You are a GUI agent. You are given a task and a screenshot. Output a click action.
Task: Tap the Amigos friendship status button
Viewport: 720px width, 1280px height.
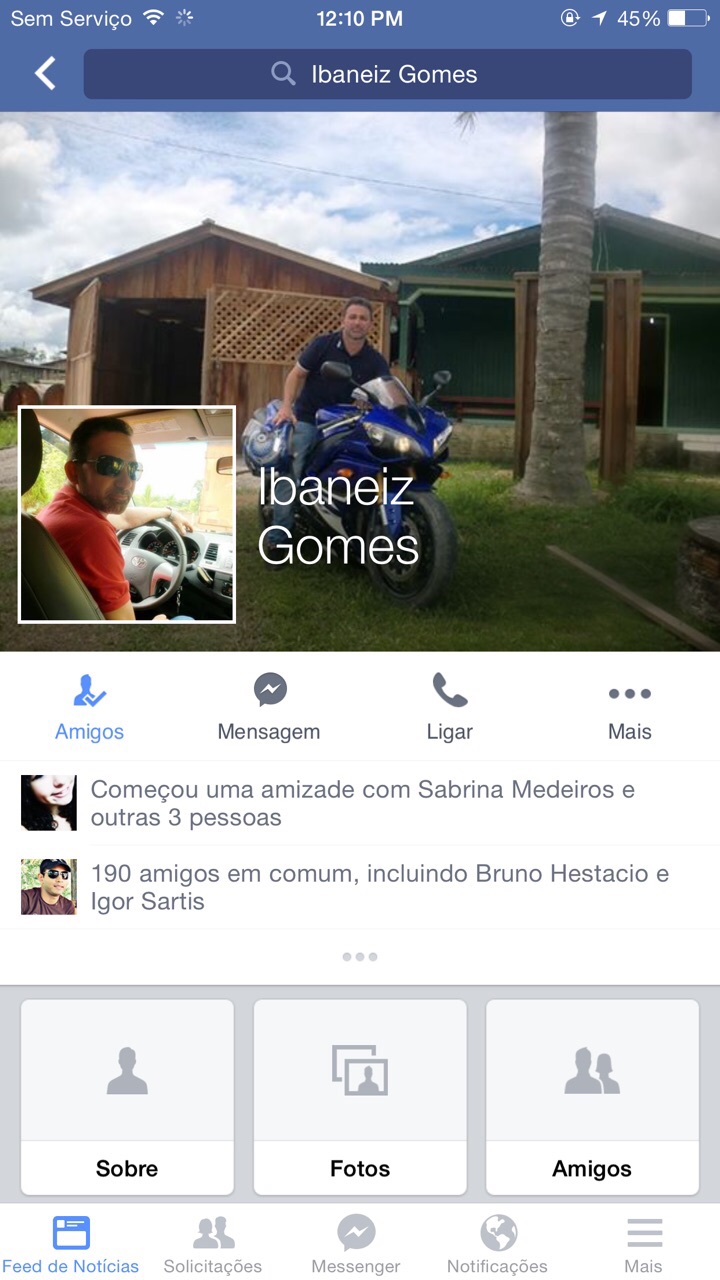[89, 707]
